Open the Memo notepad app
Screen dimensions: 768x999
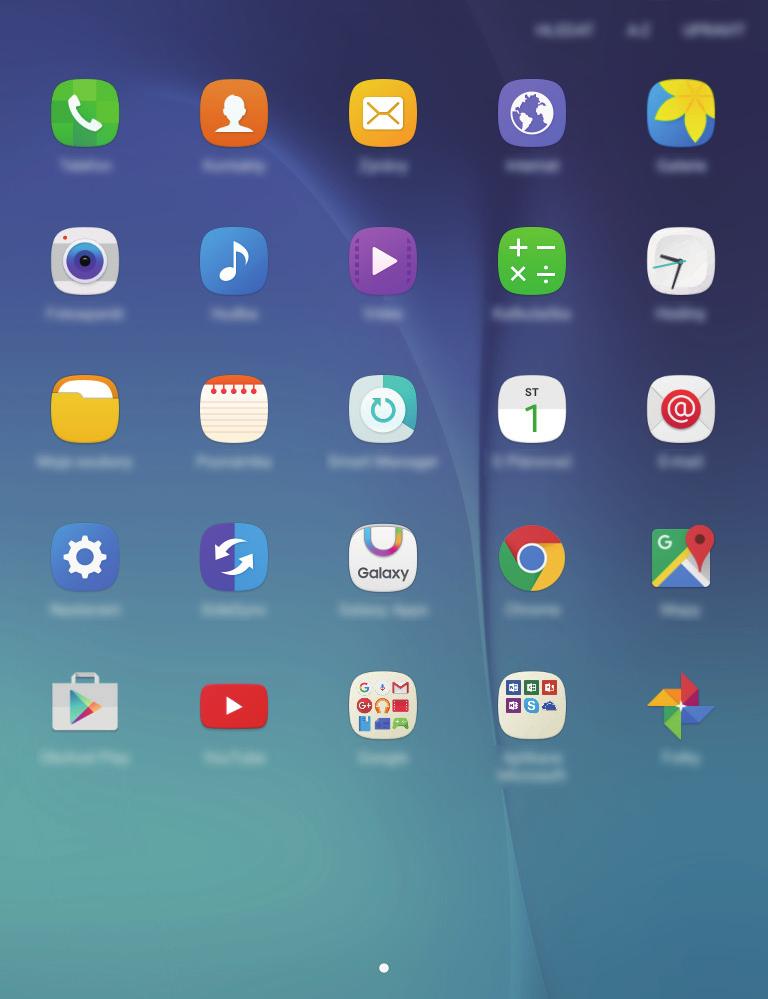(x=234, y=409)
